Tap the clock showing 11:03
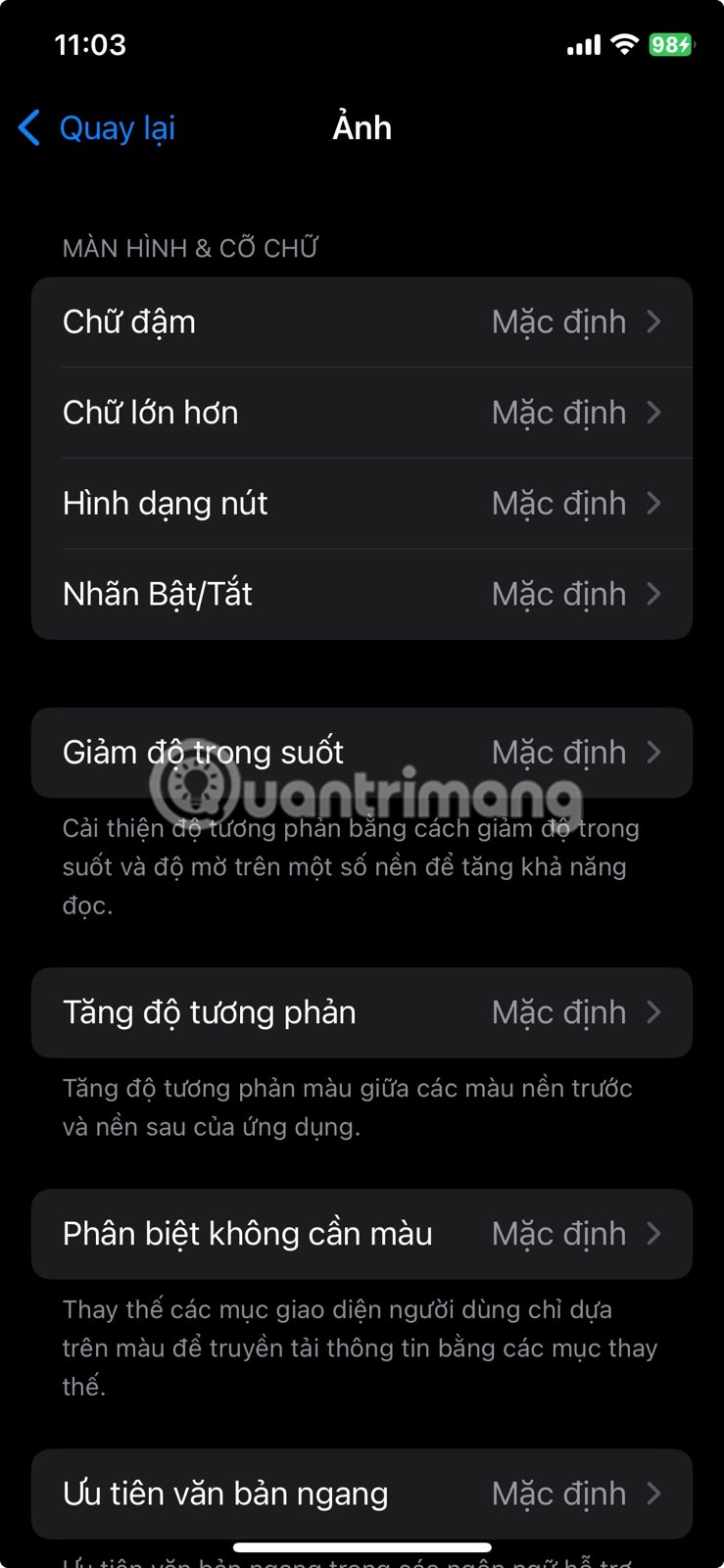The height and width of the screenshot is (1568, 724). pyautogui.click(x=90, y=44)
